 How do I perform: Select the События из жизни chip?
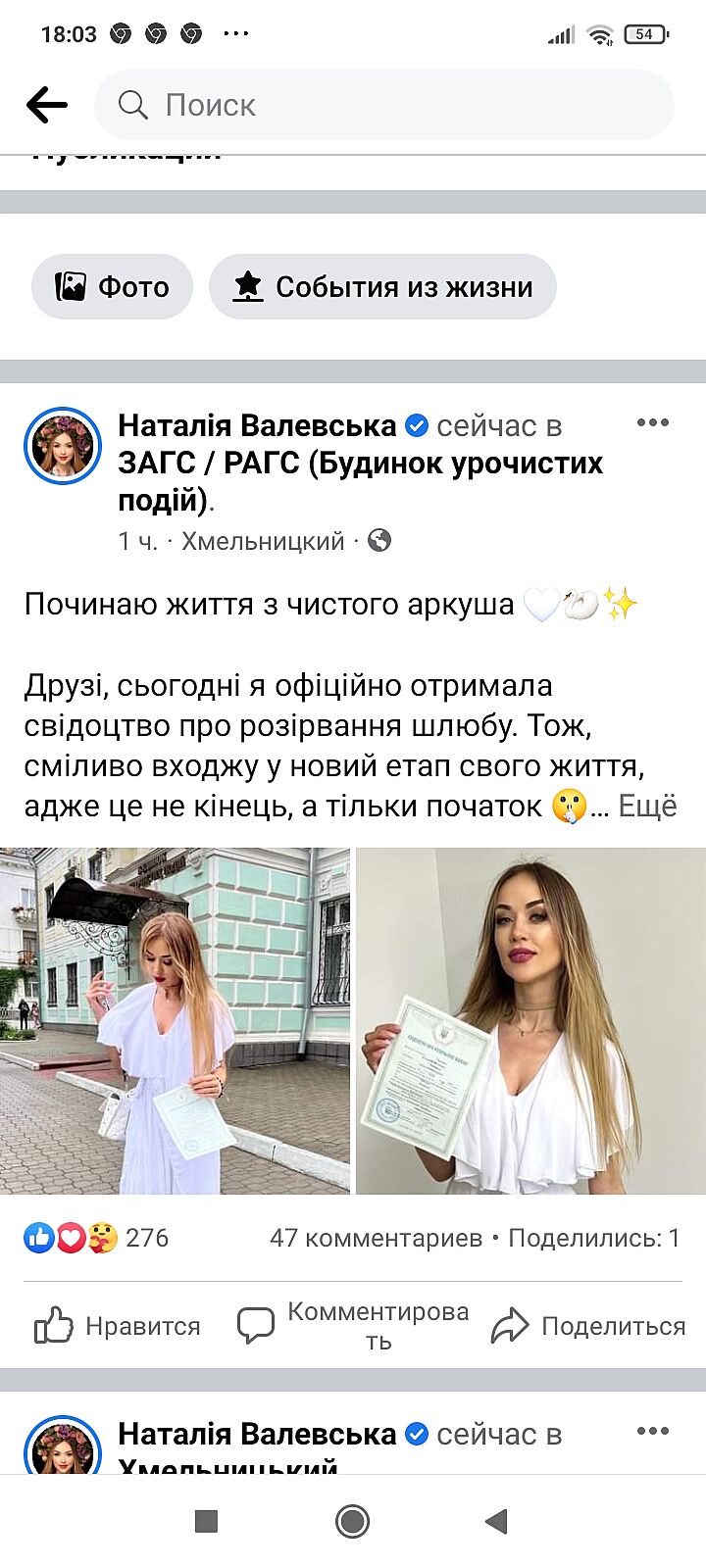pyautogui.click(x=382, y=286)
